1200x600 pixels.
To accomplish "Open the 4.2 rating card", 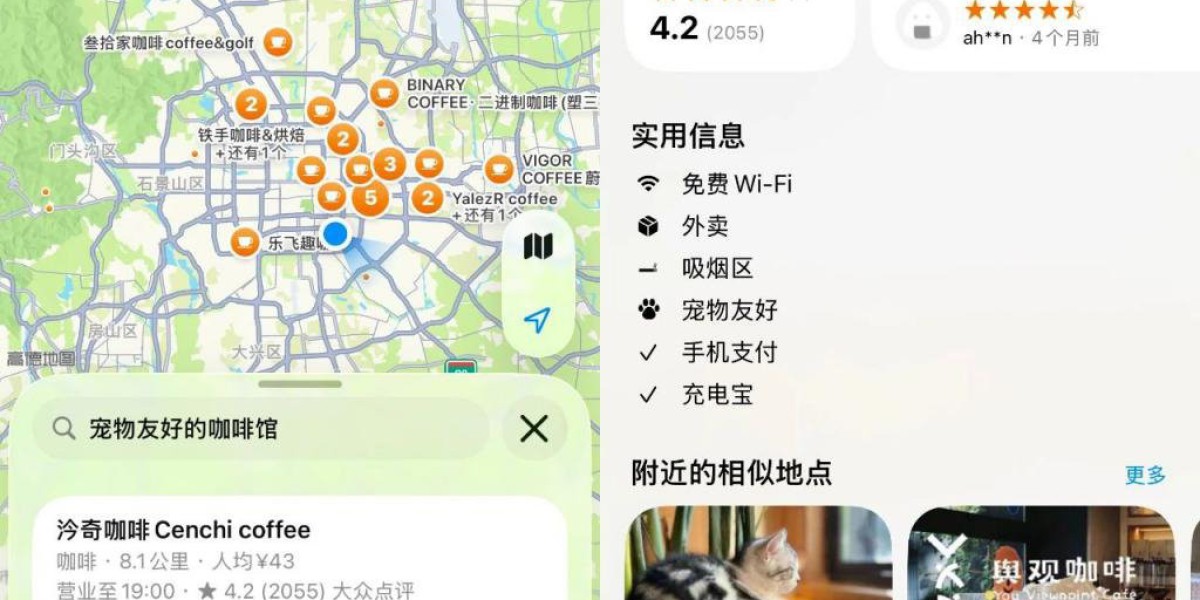I will (738, 30).
